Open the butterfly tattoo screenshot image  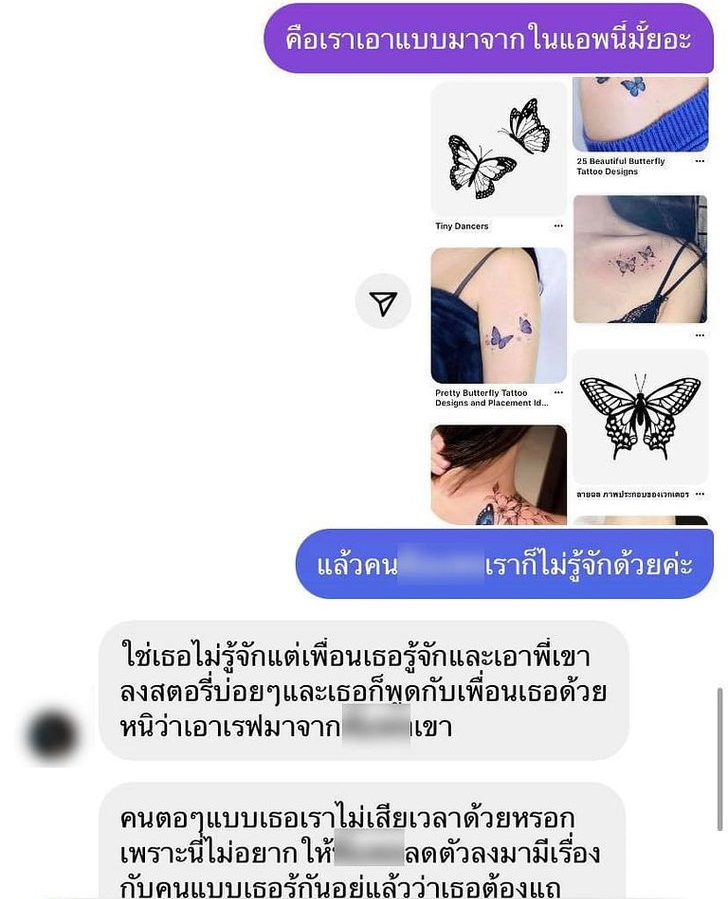569,302
